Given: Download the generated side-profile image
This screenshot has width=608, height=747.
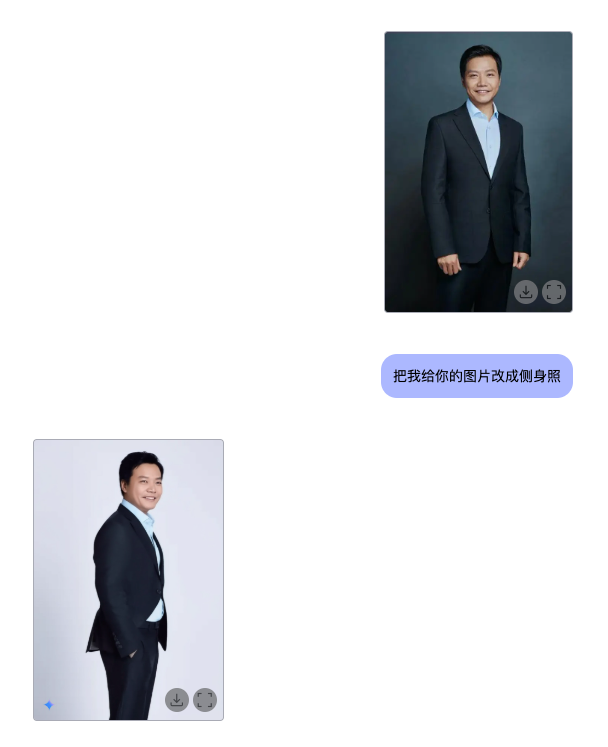Looking at the screenshot, I should 177,700.
